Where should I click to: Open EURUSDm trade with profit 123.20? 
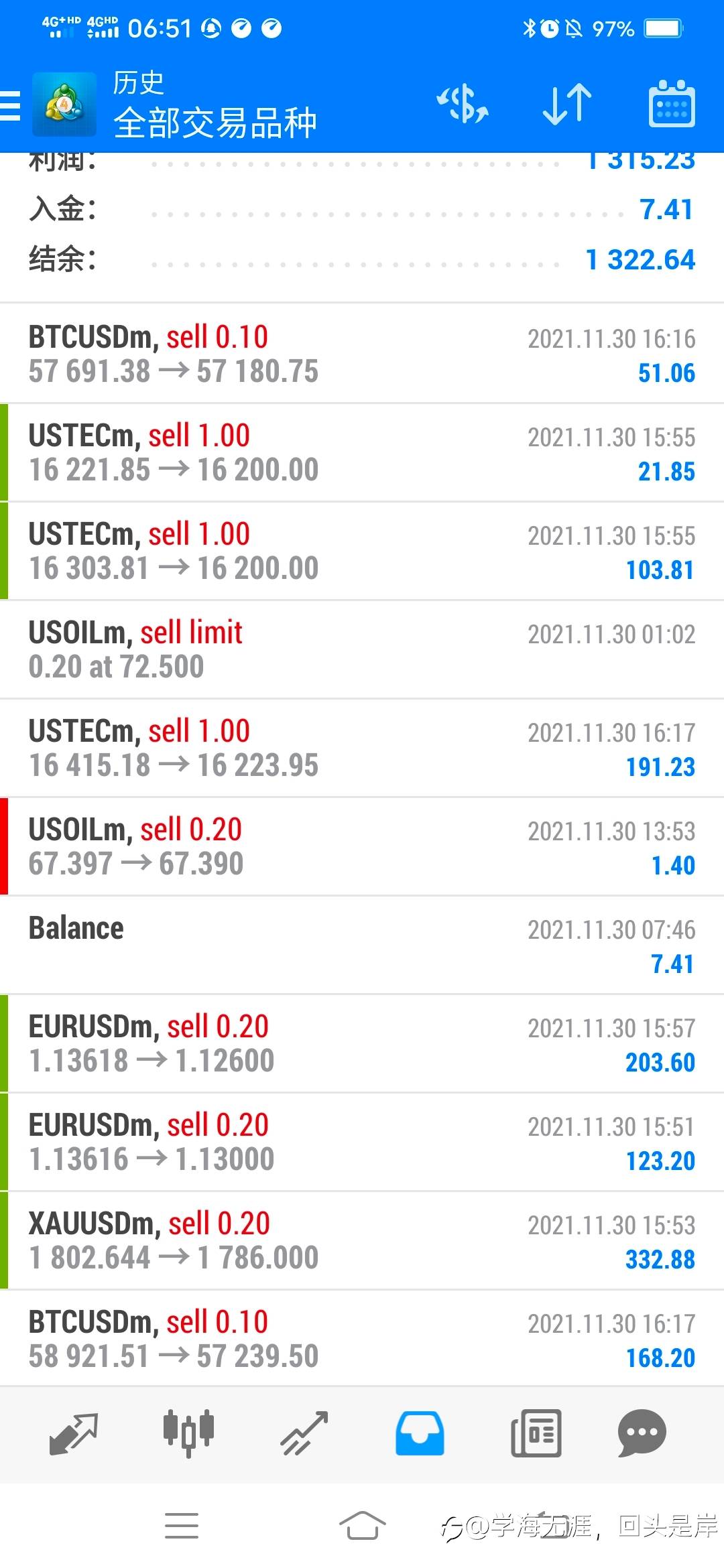(x=362, y=1142)
